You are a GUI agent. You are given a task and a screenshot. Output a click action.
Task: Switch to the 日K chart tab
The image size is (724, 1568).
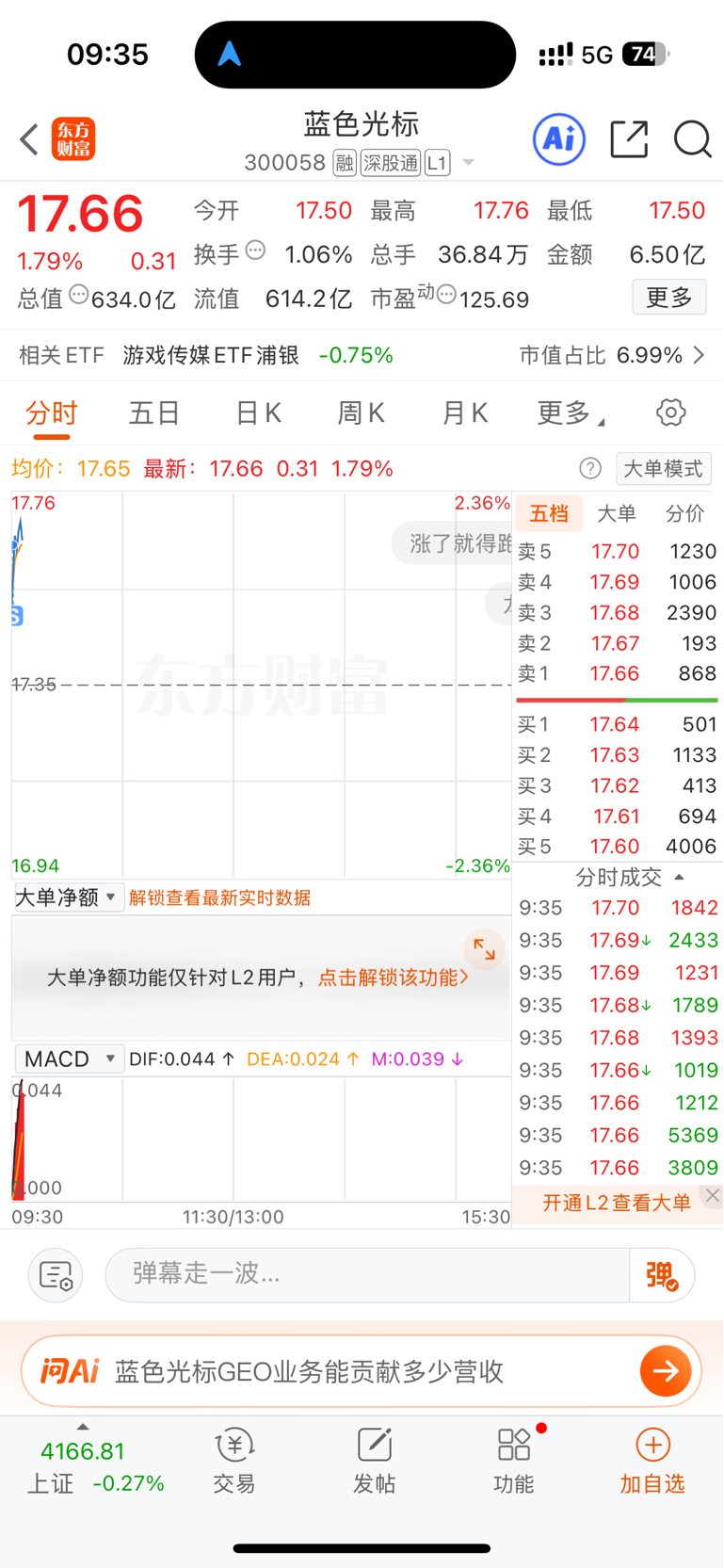[x=258, y=412]
